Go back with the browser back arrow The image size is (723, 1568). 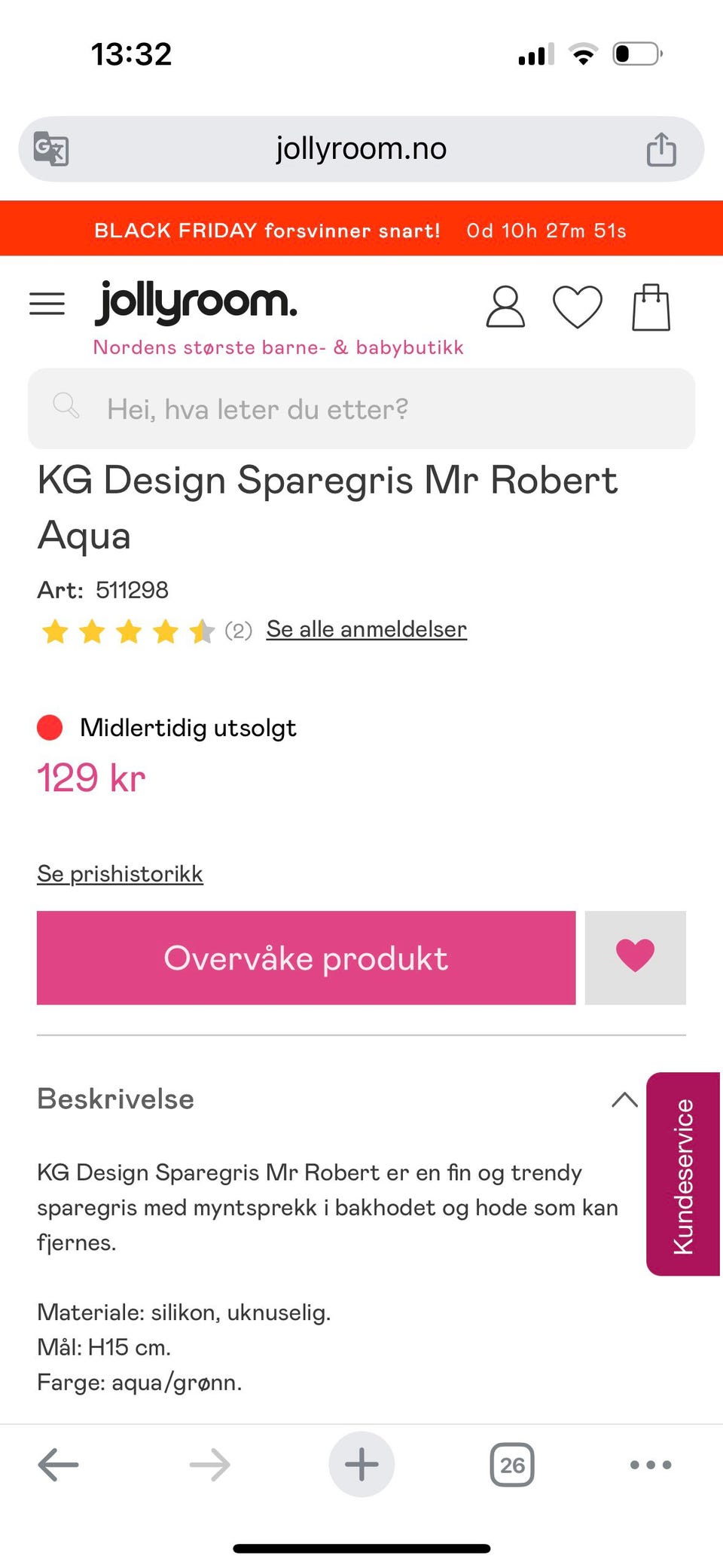click(58, 1464)
